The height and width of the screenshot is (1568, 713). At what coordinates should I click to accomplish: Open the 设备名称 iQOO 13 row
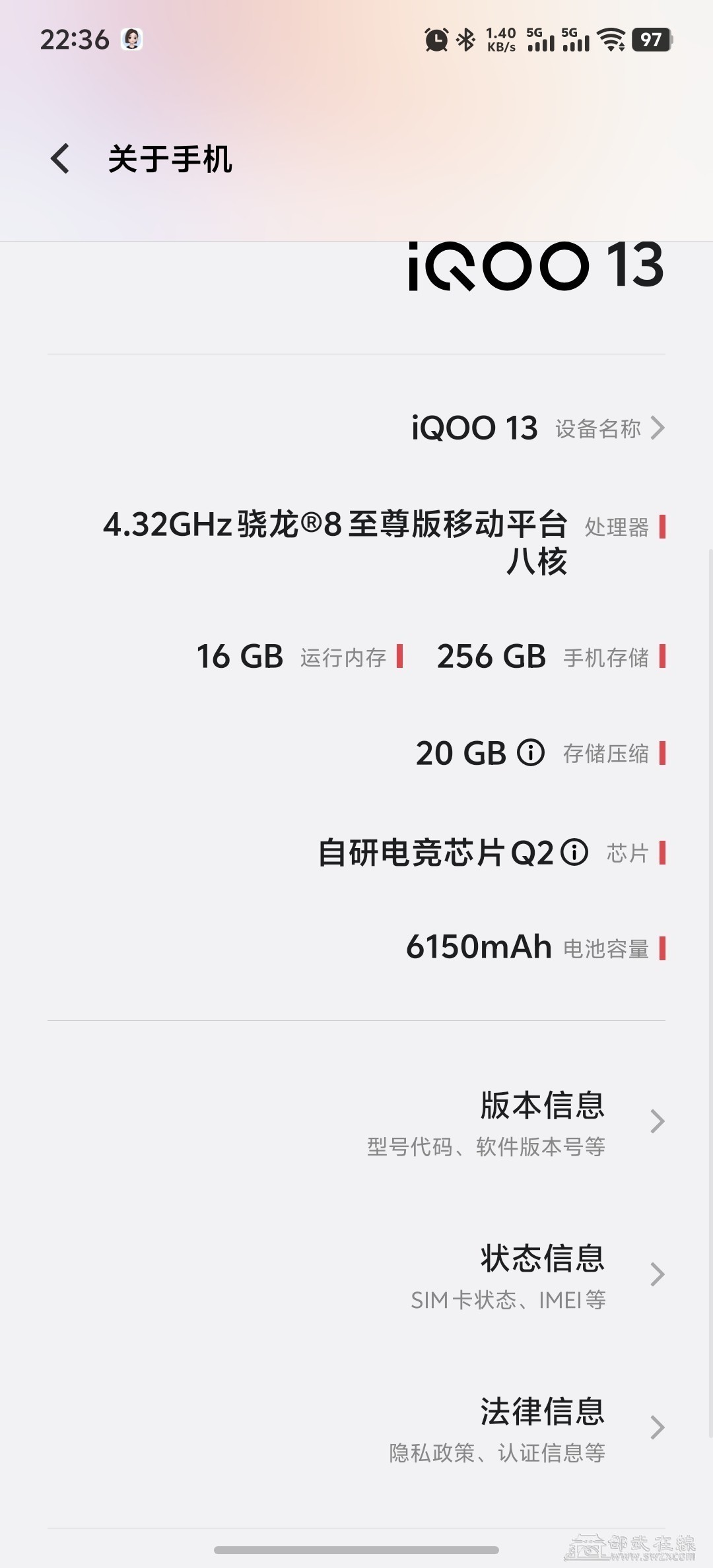[x=537, y=428]
